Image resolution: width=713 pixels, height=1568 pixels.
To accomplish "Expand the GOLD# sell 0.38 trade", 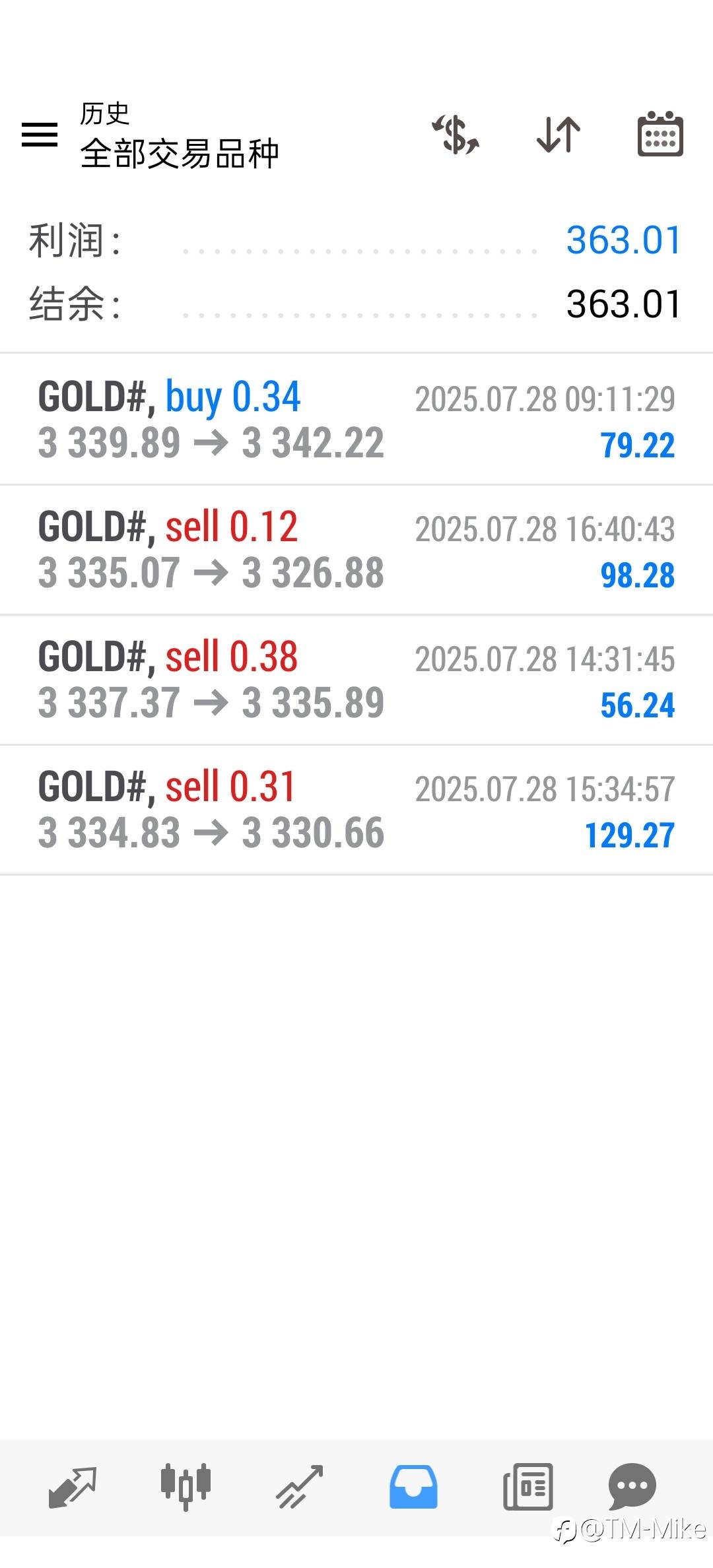I will click(x=356, y=680).
